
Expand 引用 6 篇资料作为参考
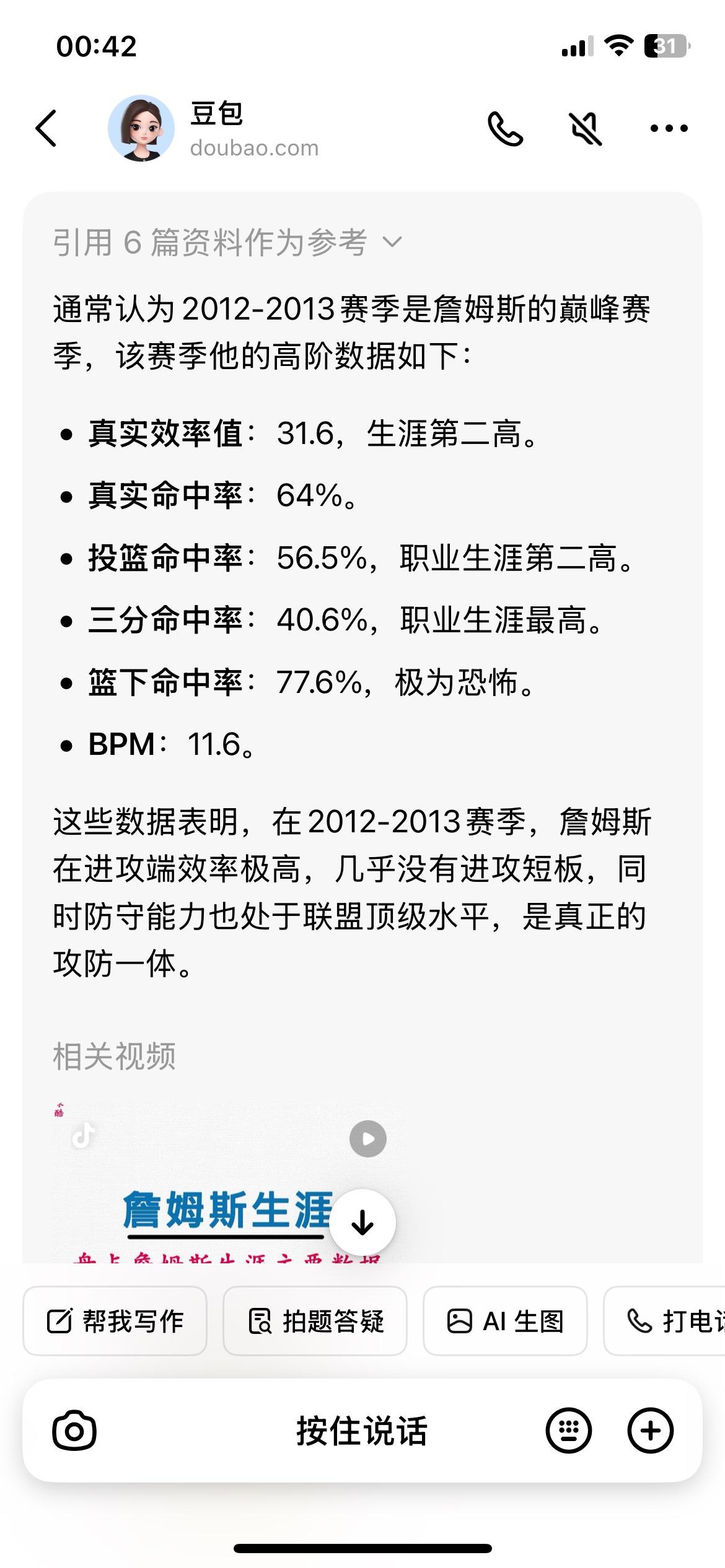pyautogui.click(x=228, y=242)
